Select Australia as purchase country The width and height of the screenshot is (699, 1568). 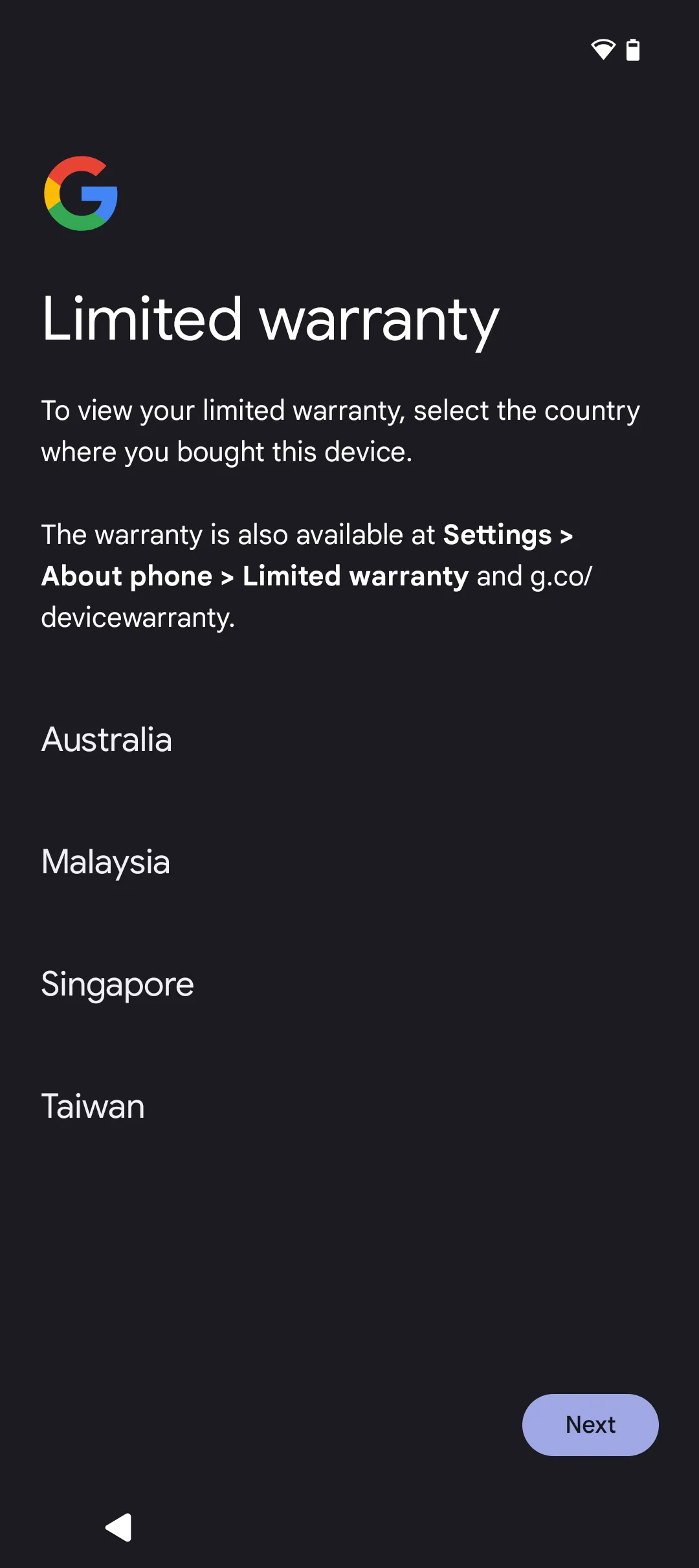349,739
